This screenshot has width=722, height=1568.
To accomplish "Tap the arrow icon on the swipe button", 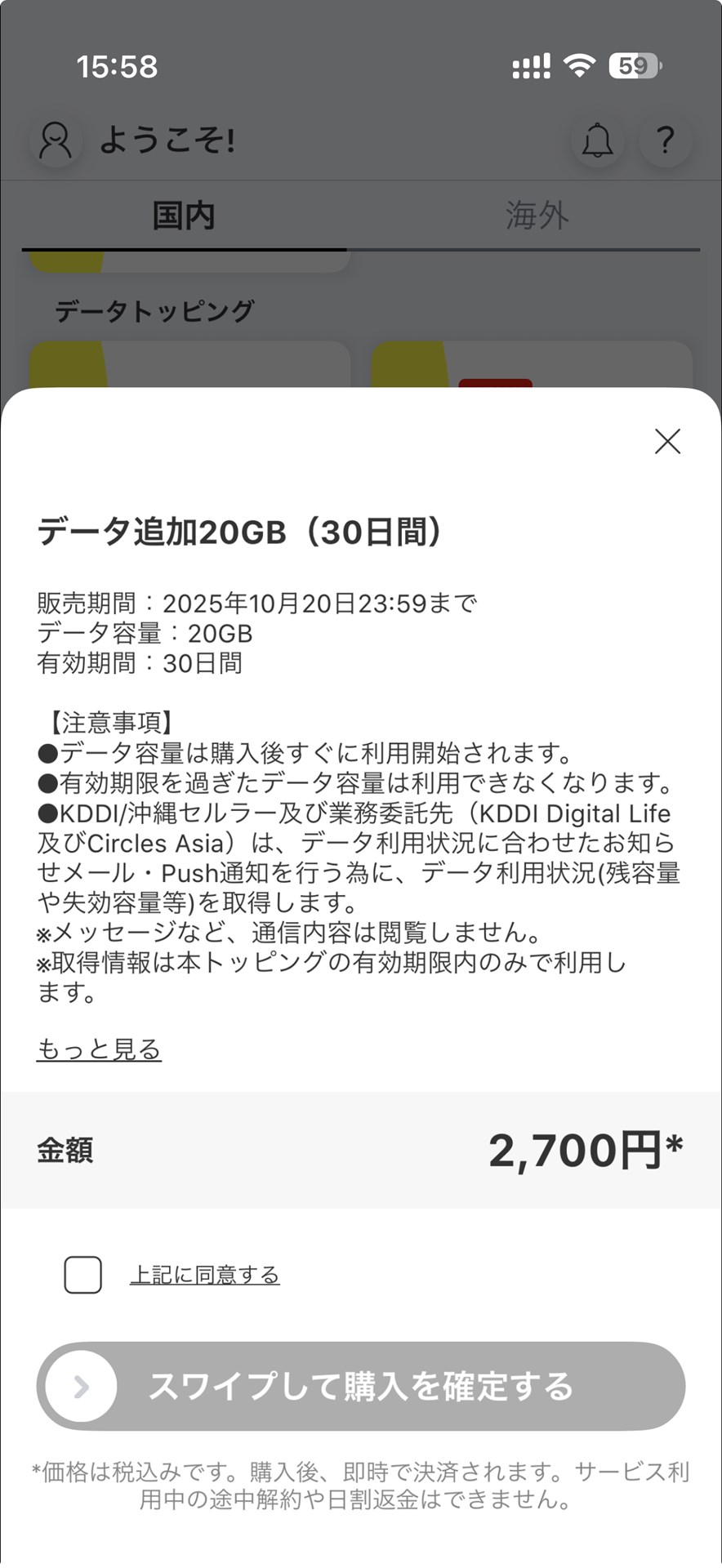I will (78, 1387).
